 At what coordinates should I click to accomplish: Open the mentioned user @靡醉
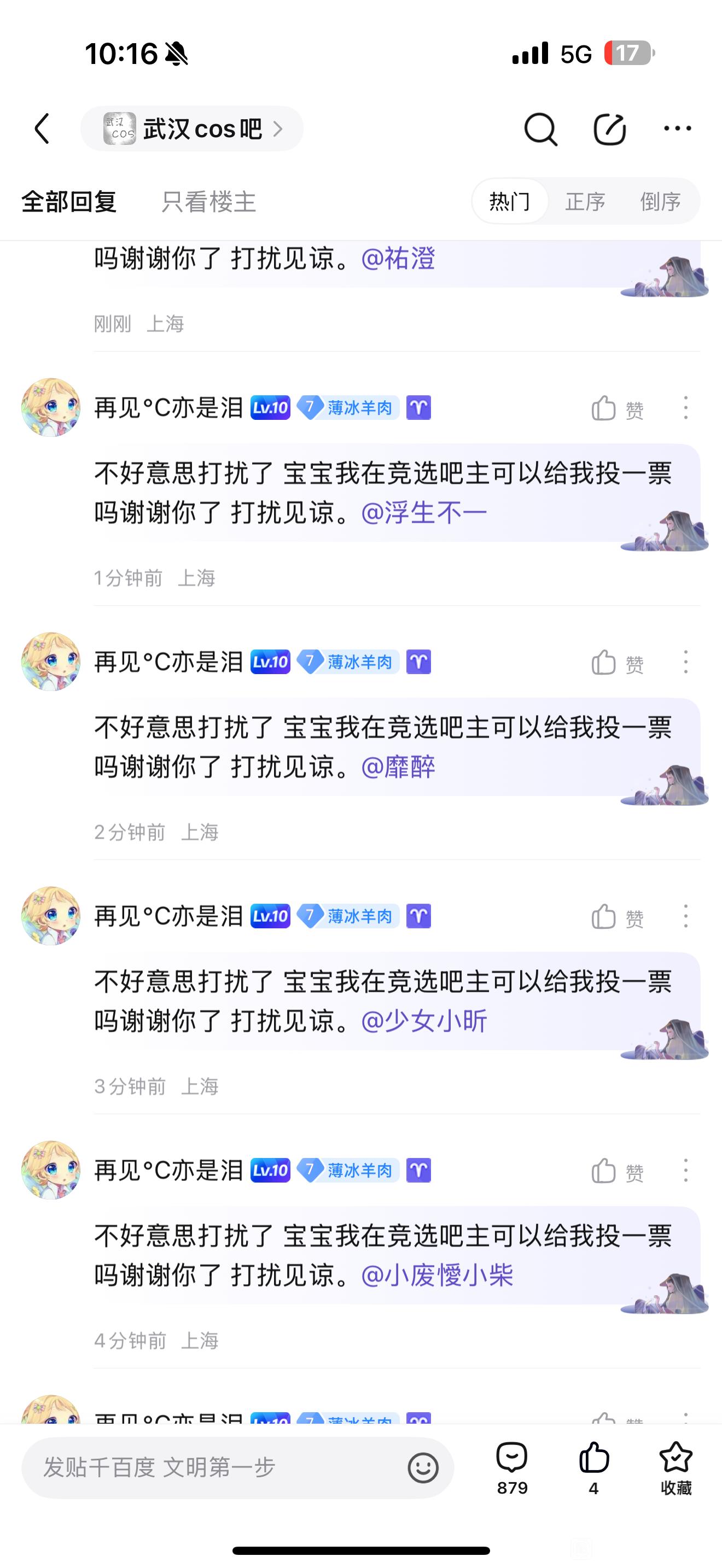point(398,767)
